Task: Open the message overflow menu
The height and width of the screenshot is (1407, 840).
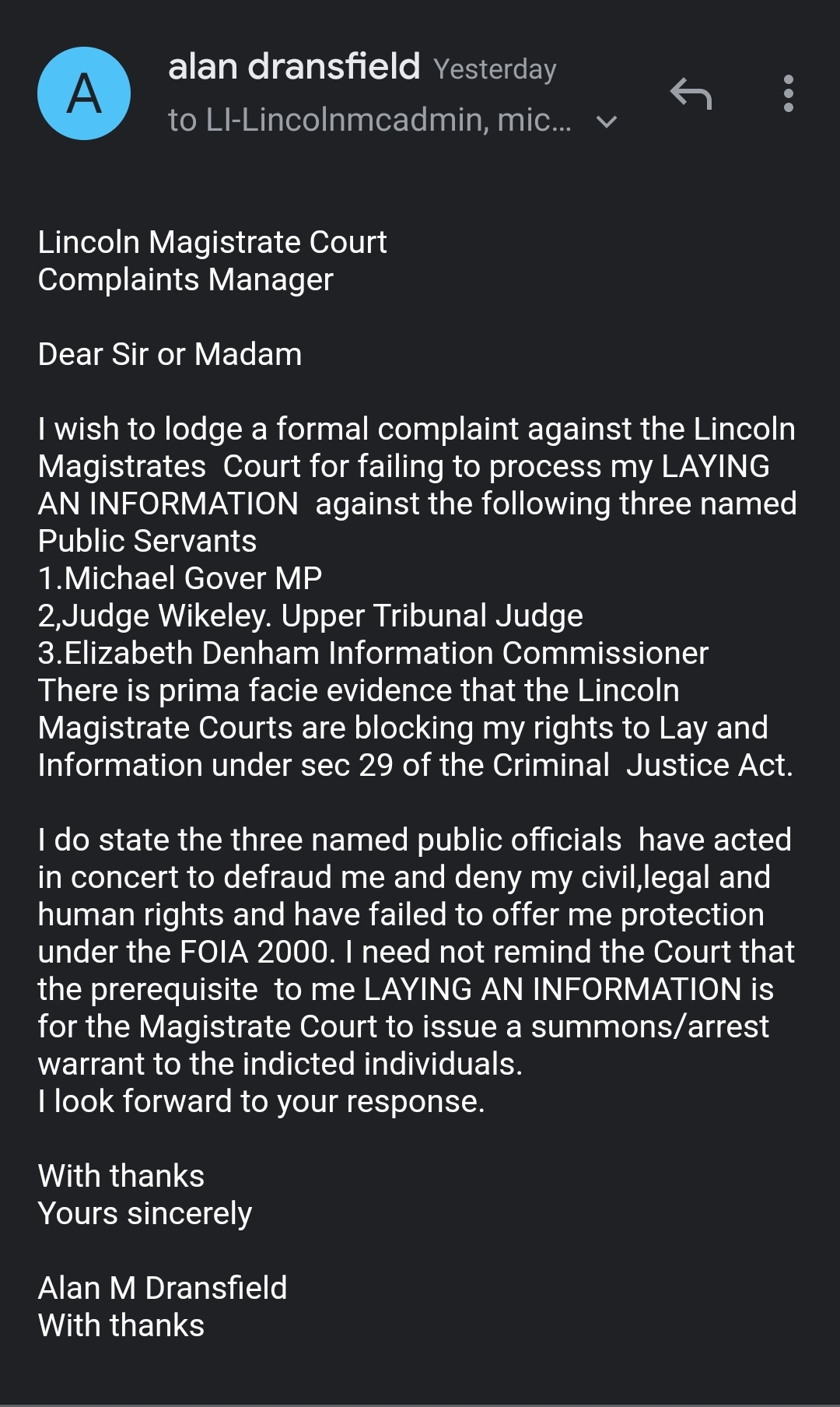Action: tap(788, 93)
